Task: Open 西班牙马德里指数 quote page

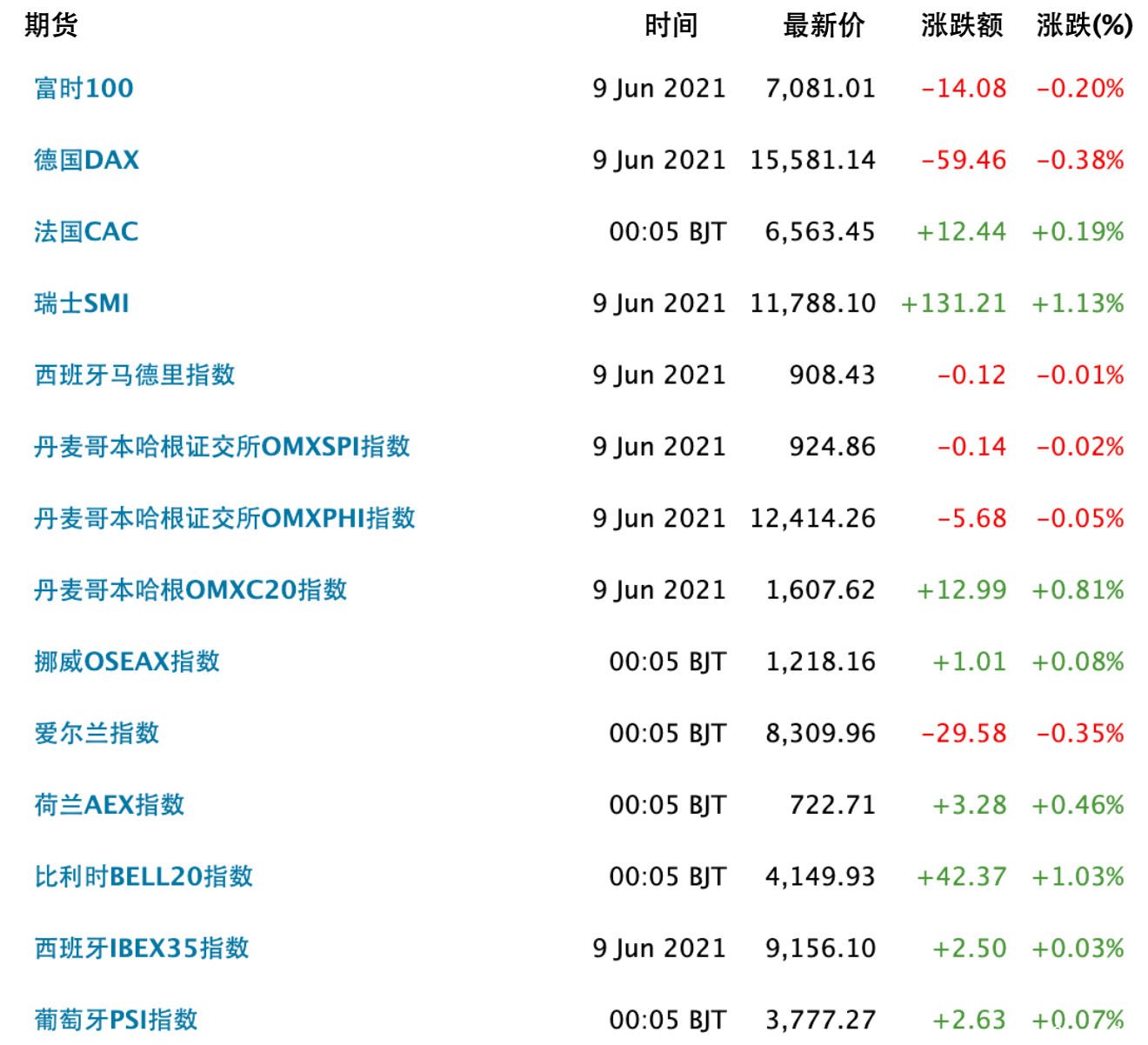Action: click(x=135, y=376)
